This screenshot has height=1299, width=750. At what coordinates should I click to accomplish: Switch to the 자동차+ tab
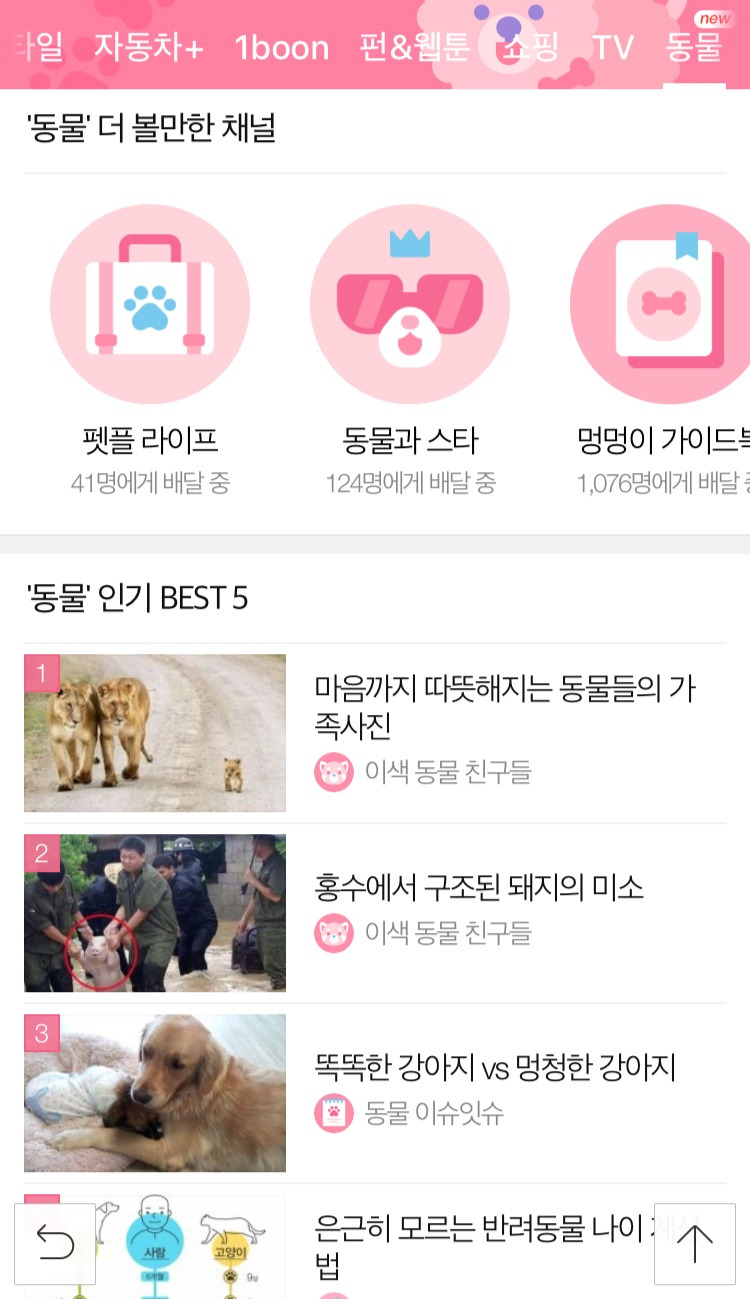click(x=149, y=47)
